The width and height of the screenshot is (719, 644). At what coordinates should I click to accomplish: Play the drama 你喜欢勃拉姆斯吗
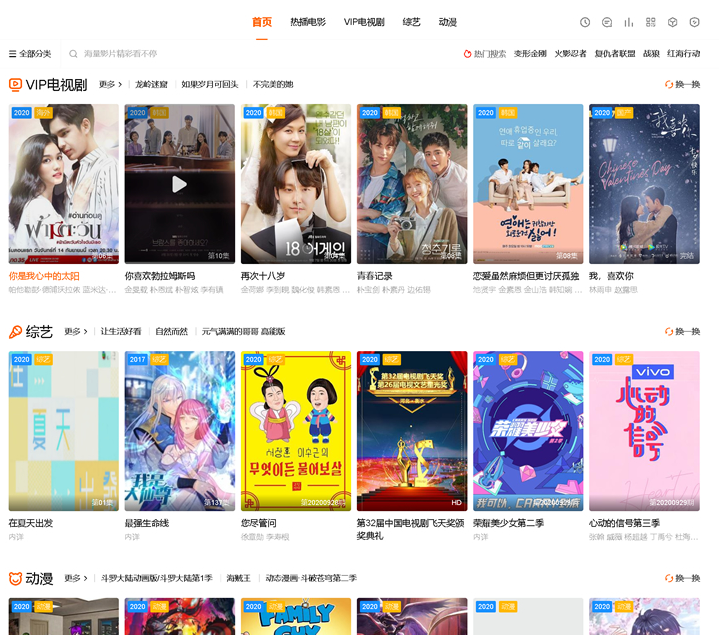[x=179, y=184]
